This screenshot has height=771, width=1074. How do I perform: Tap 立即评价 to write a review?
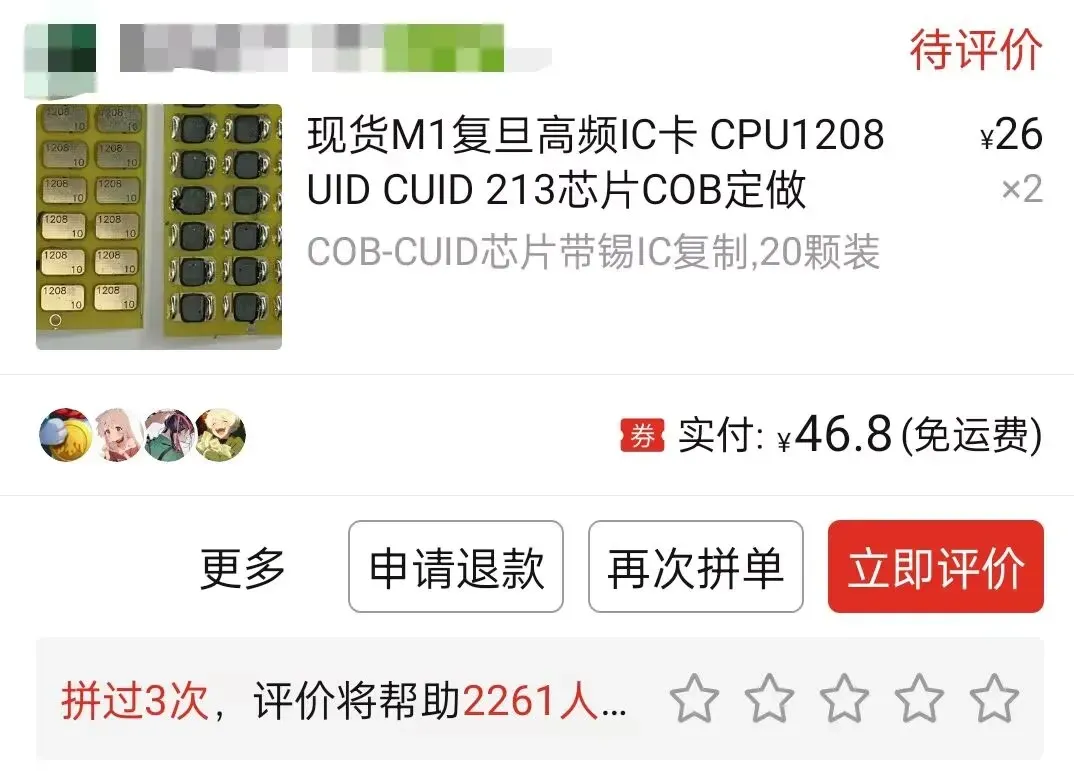(x=935, y=567)
